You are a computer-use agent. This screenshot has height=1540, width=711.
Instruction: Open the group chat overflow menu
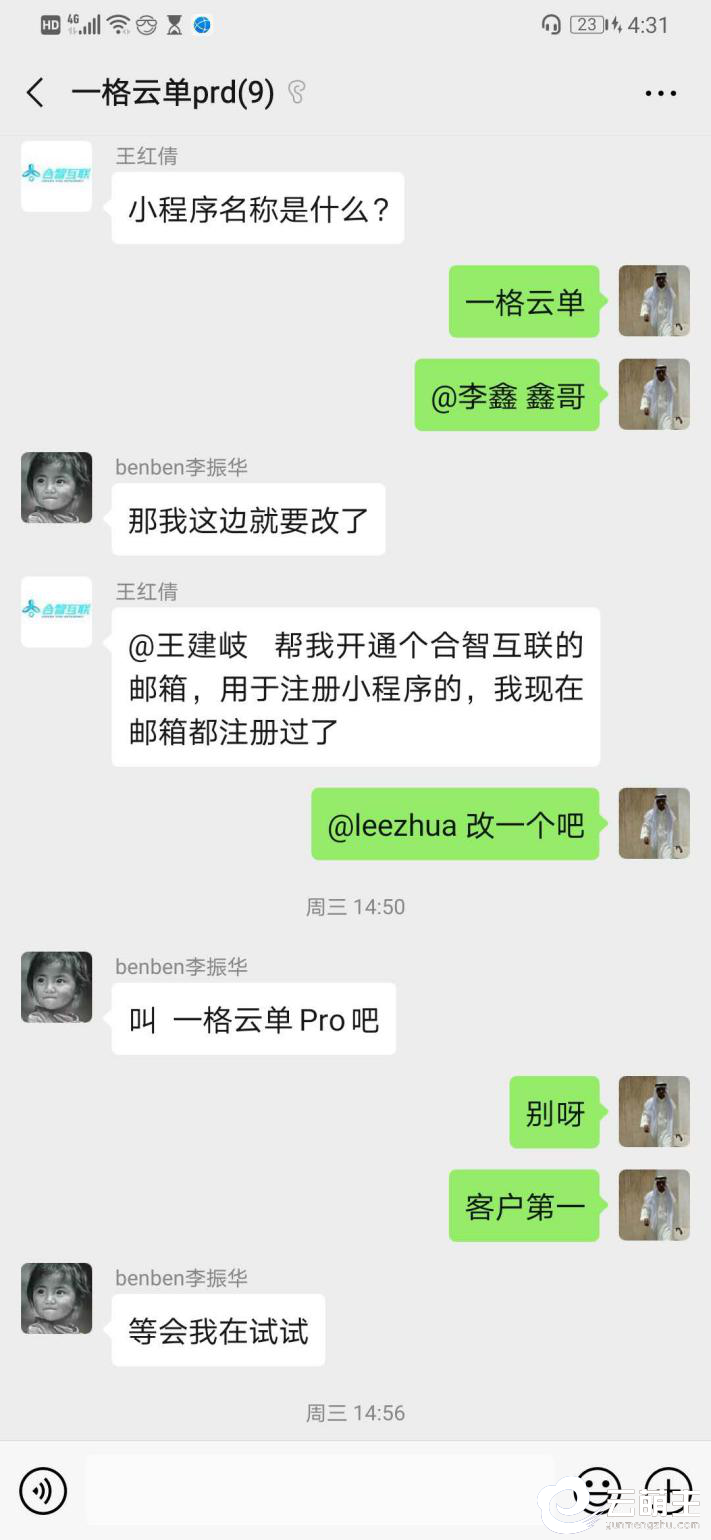pos(660,93)
